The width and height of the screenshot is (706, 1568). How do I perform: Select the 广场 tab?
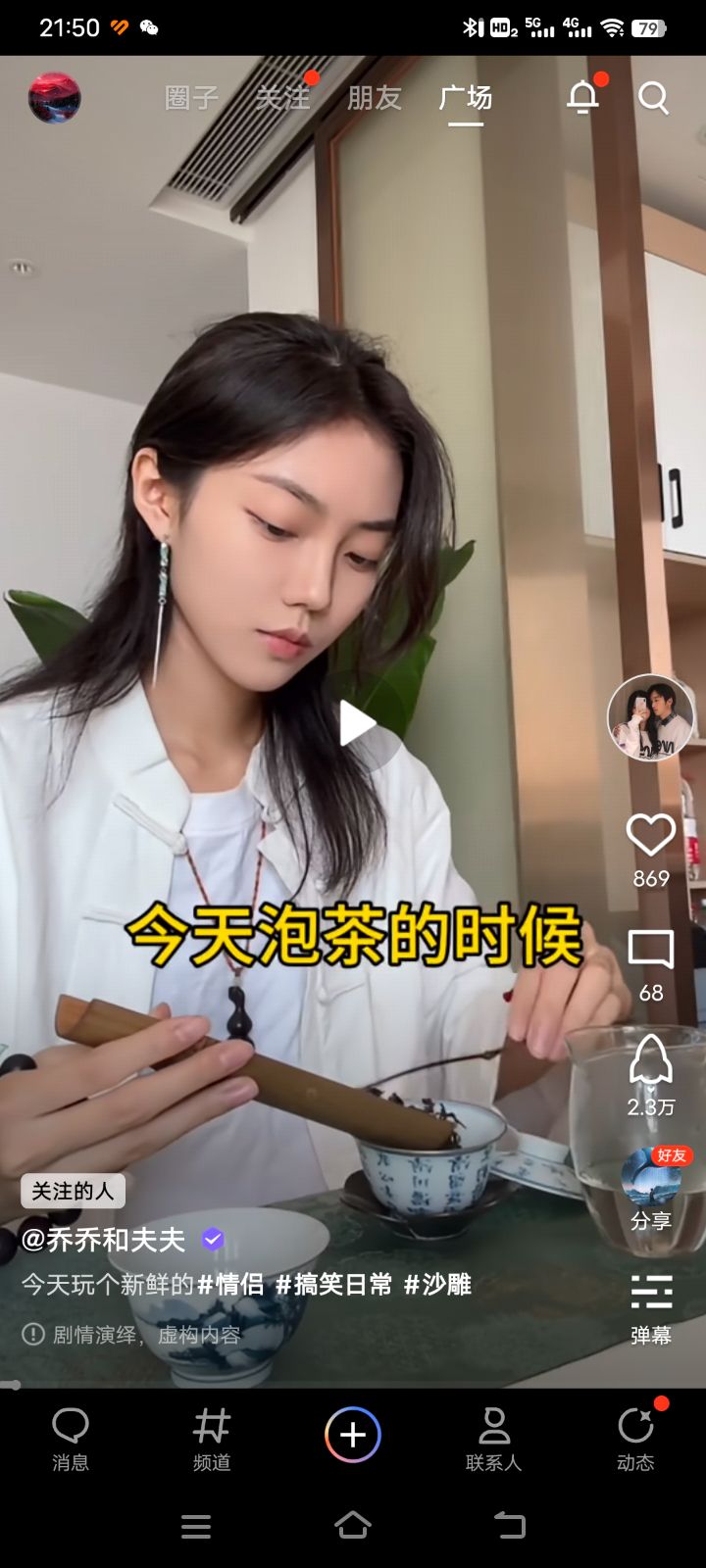coord(465,98)
